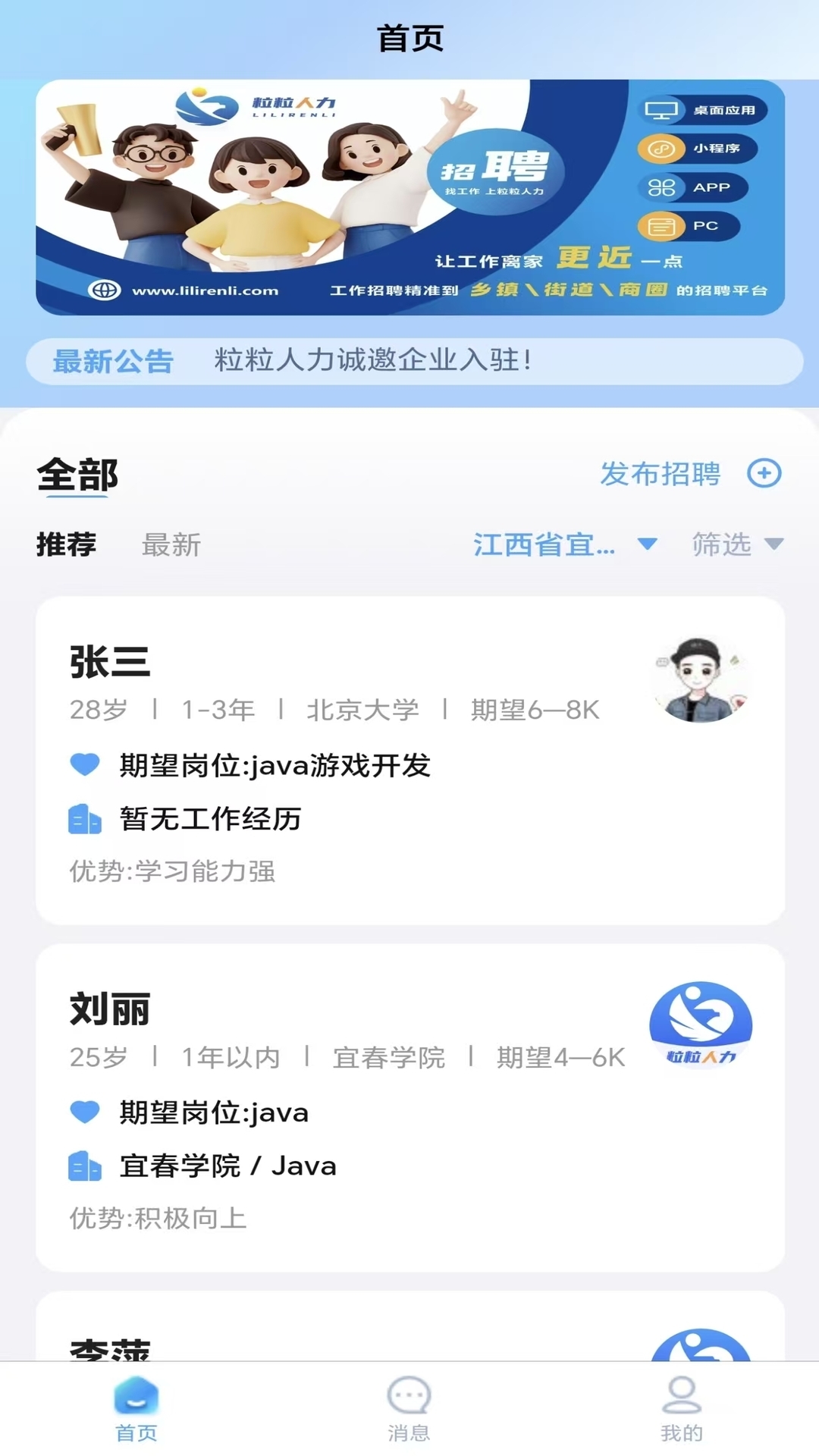Tap the plus icon beside 发布招聘
This screenshot has height=1456, width=819.
tap(765, 473)
